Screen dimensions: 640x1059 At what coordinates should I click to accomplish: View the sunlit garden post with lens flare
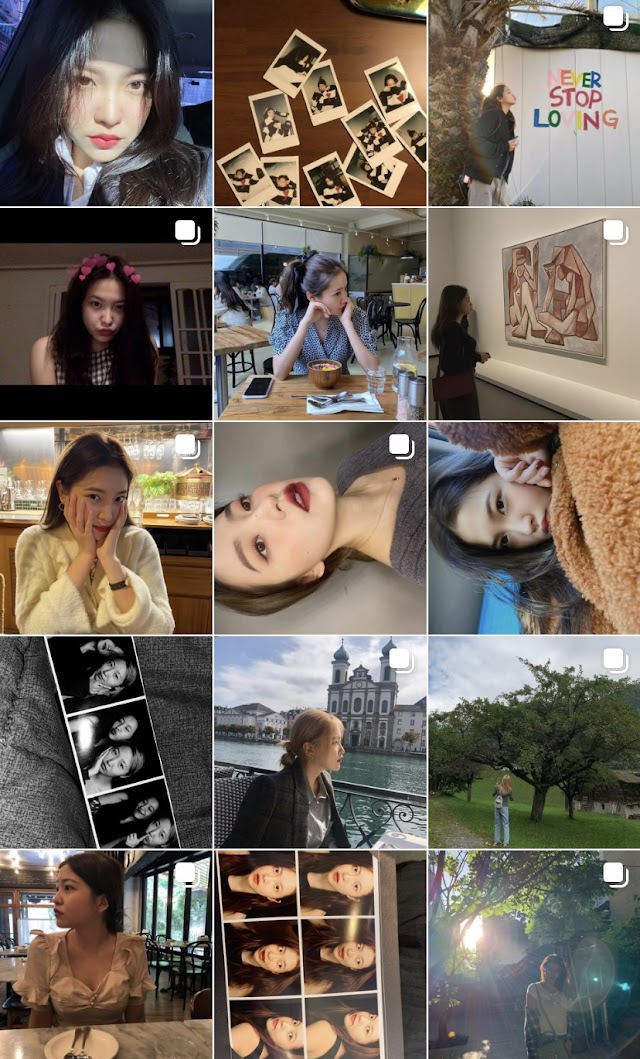[534, 954]
